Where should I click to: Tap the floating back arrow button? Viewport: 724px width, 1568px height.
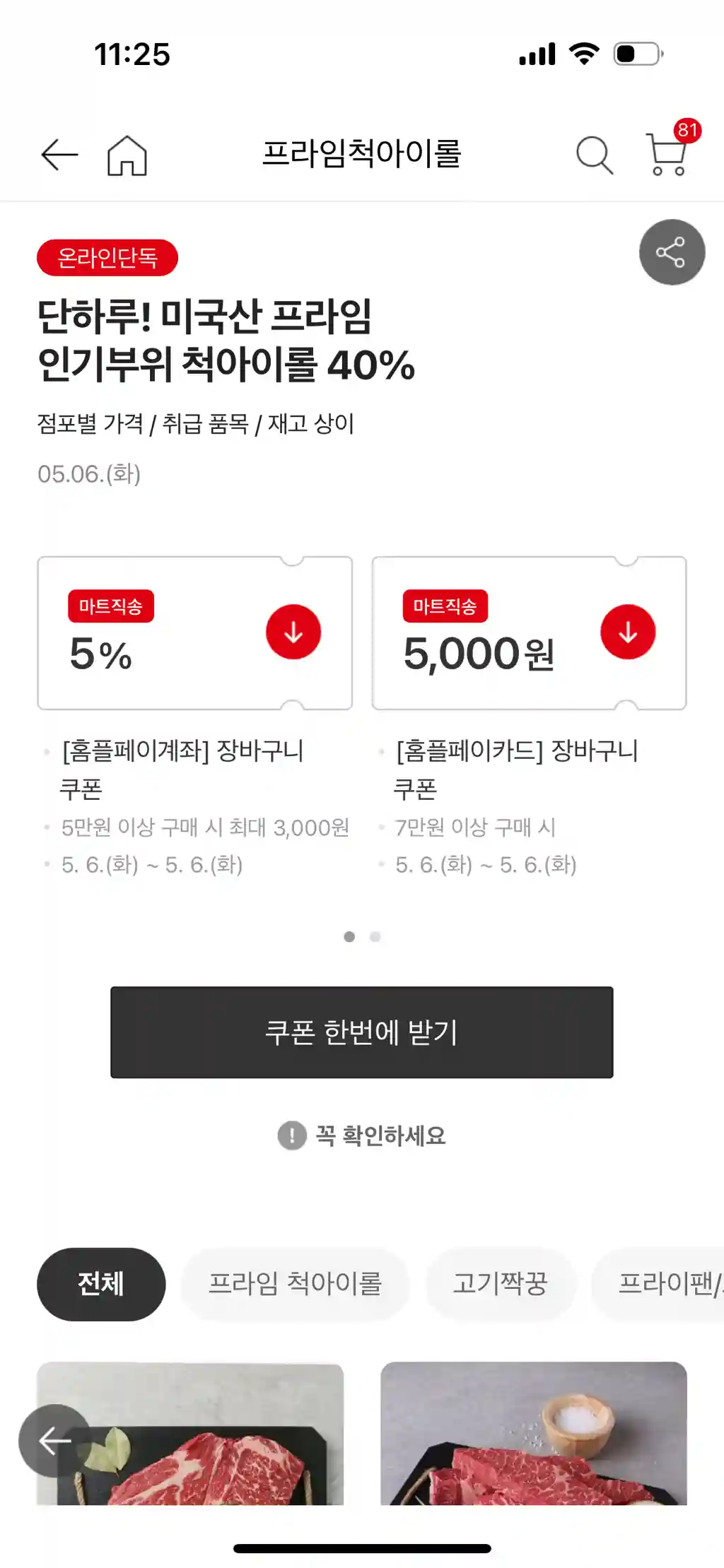(x=55, y=1440)
